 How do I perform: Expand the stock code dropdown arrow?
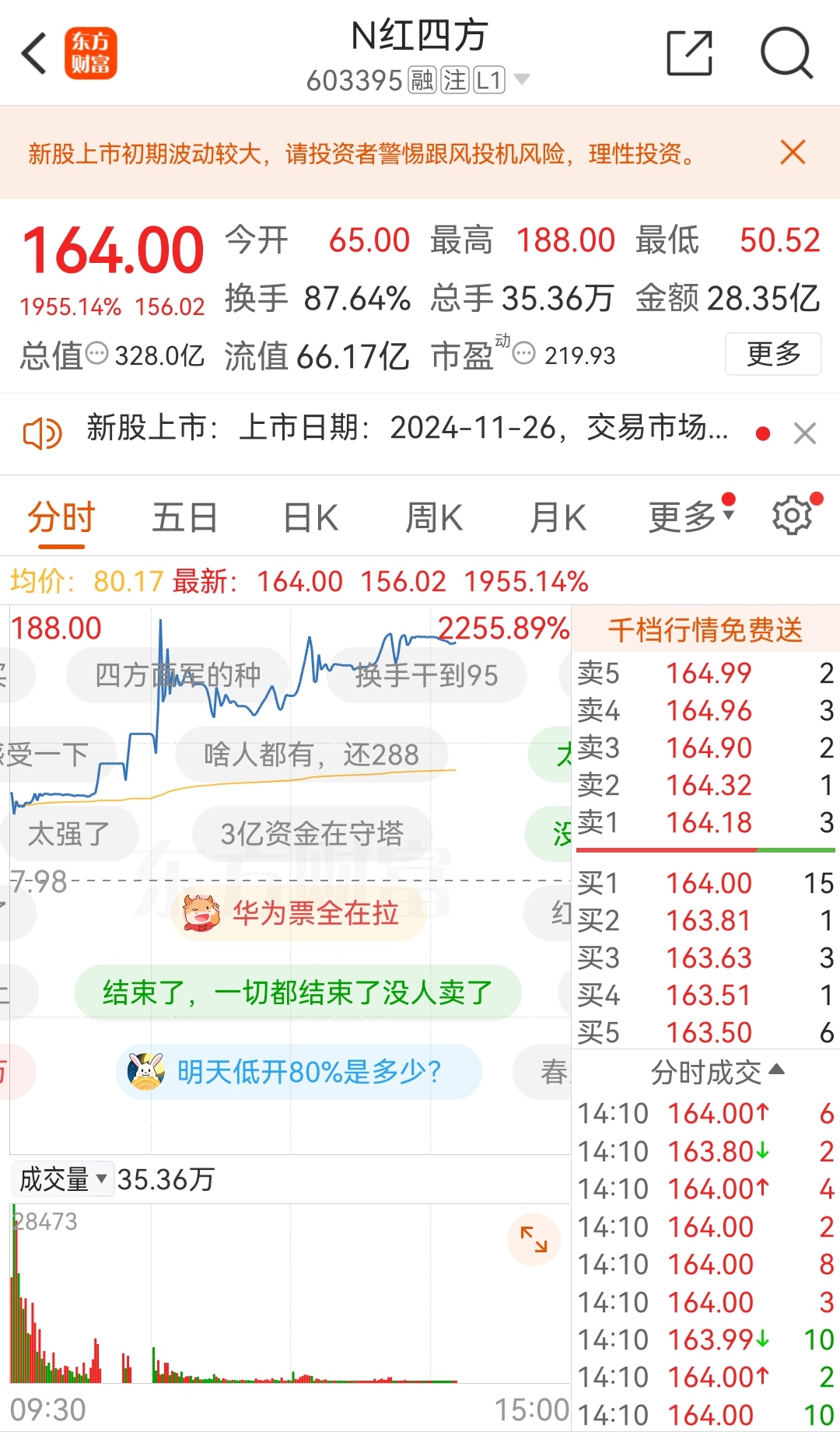point(522,79)
